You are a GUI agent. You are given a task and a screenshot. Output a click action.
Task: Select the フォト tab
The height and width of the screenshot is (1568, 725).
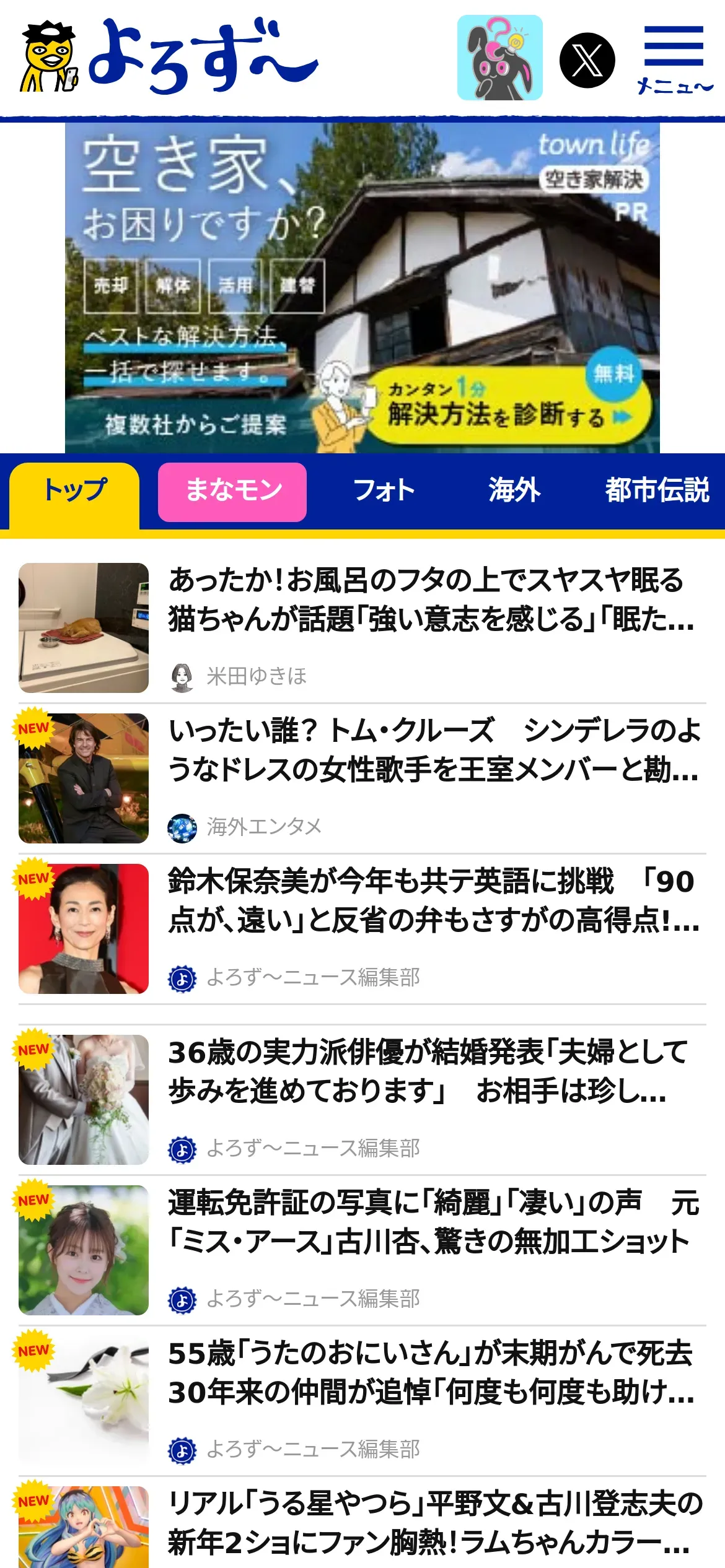point(384,491)
